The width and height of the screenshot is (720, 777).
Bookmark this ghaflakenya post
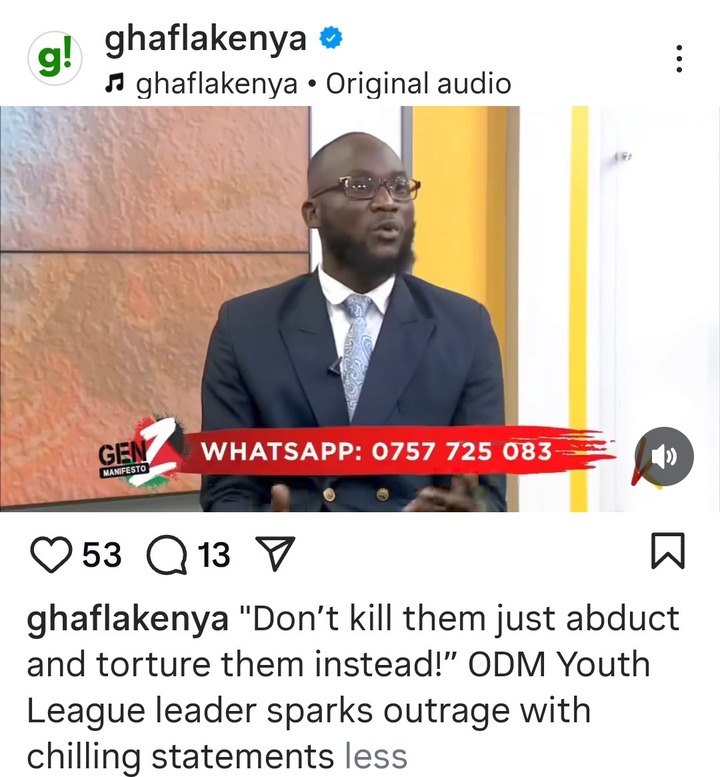pos(668,552)
